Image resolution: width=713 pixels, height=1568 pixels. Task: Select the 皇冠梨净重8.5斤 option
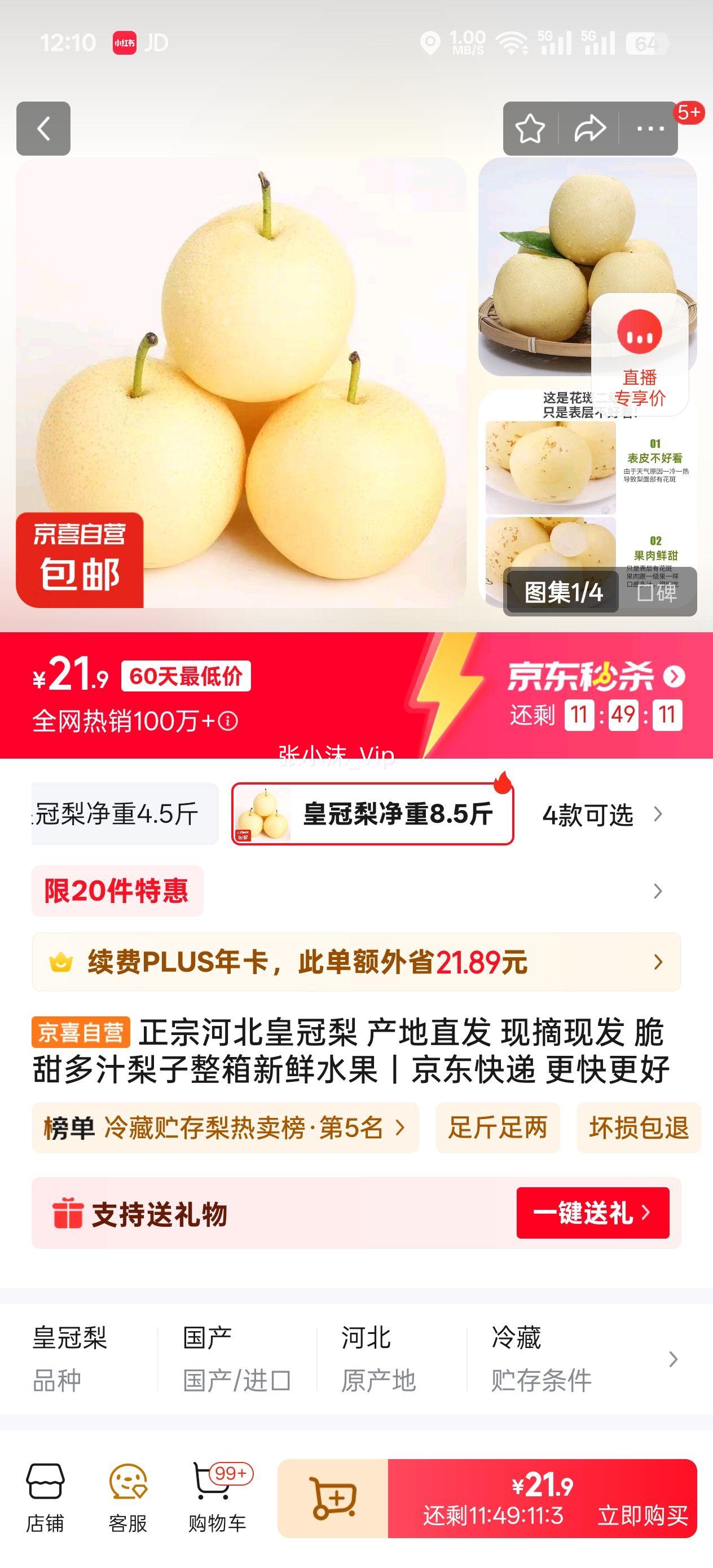(x=373, y=814)
